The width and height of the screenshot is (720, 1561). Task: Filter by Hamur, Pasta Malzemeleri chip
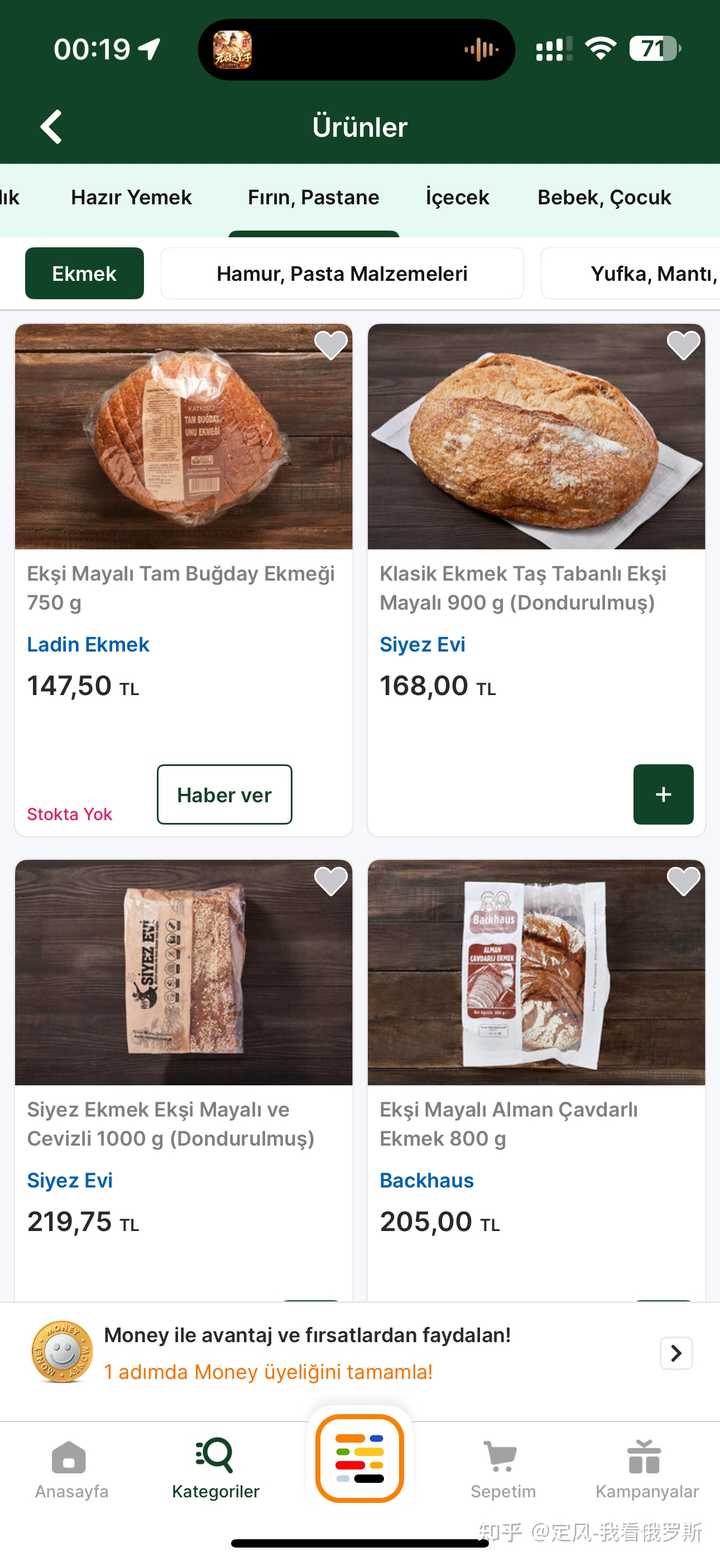[x=342, y=274]
